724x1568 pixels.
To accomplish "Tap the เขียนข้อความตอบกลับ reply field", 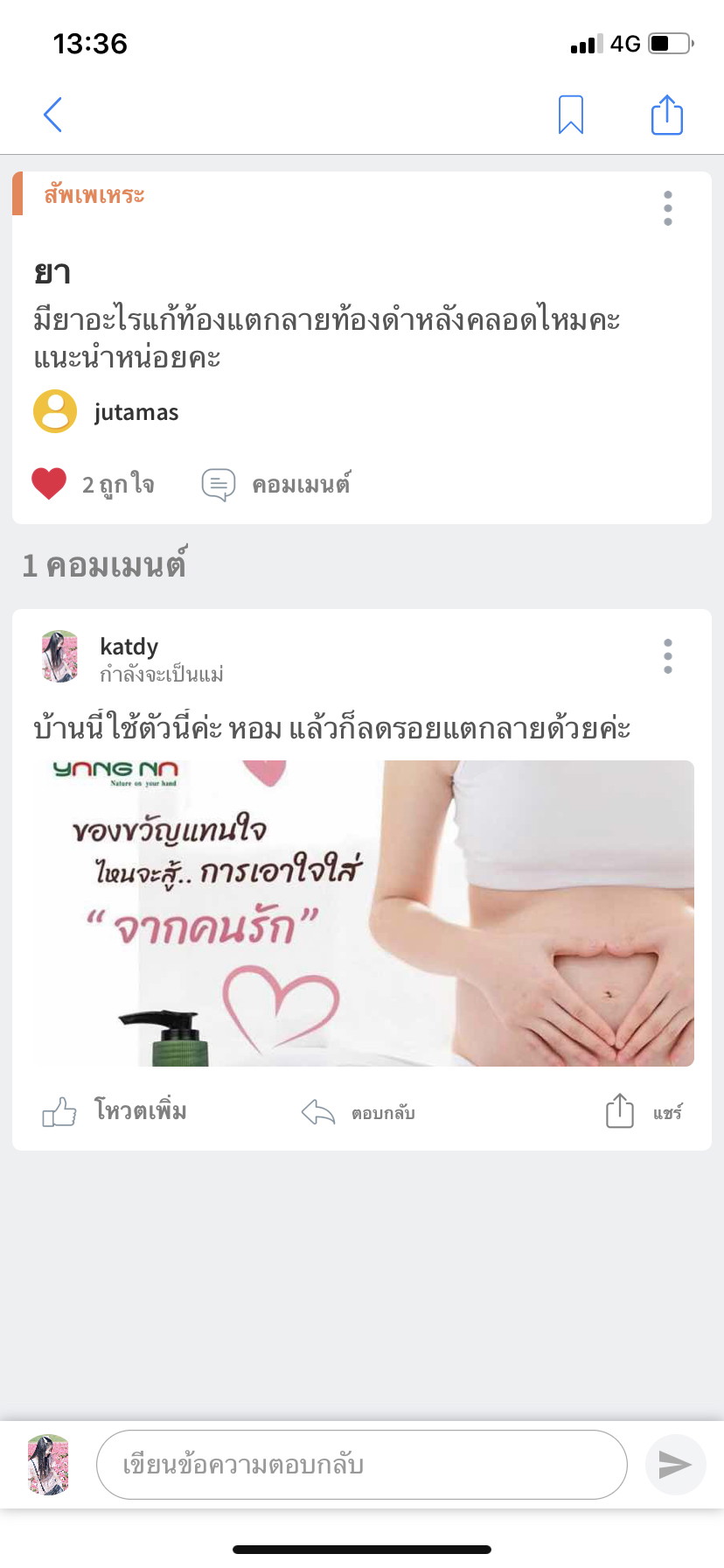I will coord(361,1464).
